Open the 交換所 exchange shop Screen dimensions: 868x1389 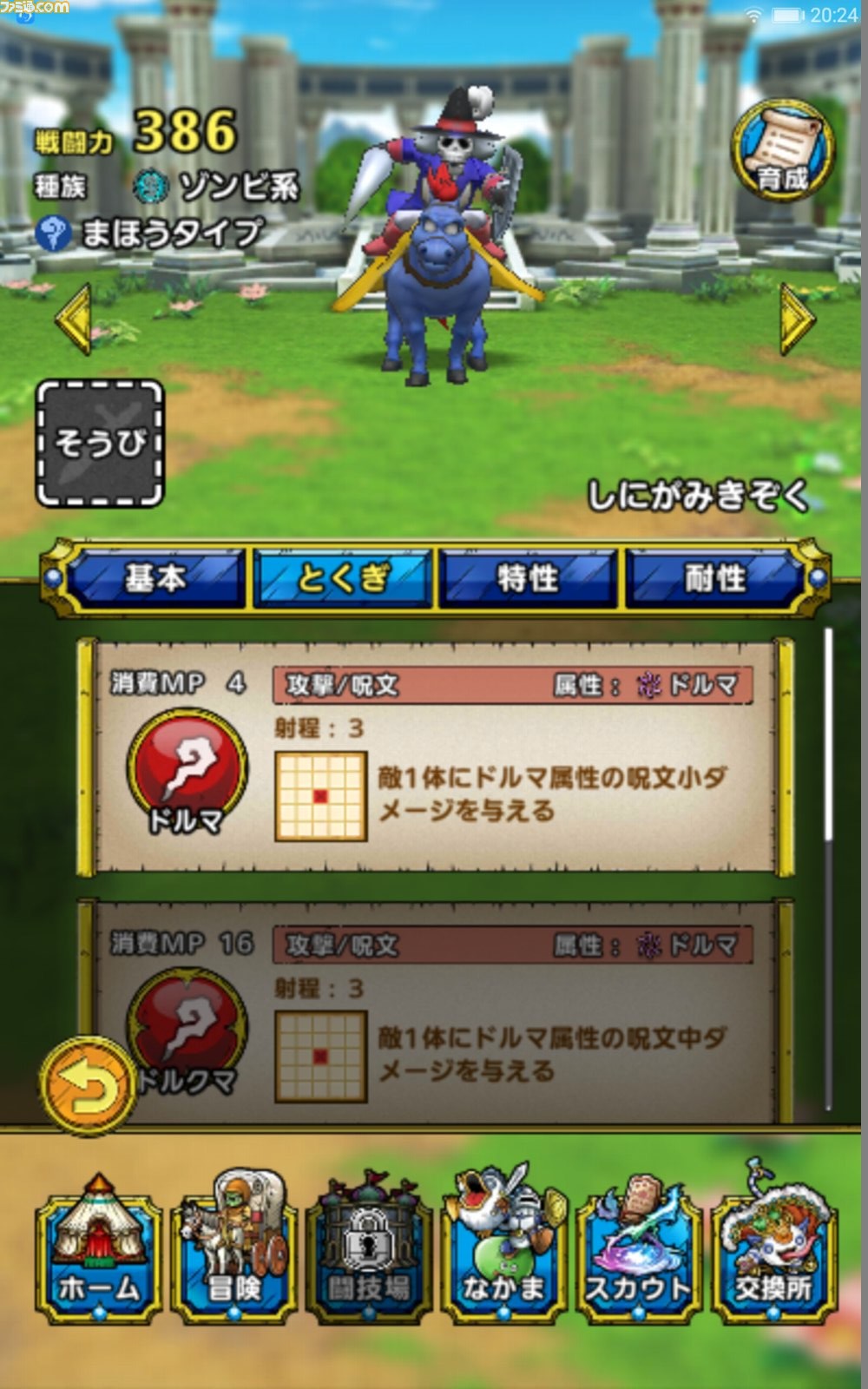tap(773, 1248)
